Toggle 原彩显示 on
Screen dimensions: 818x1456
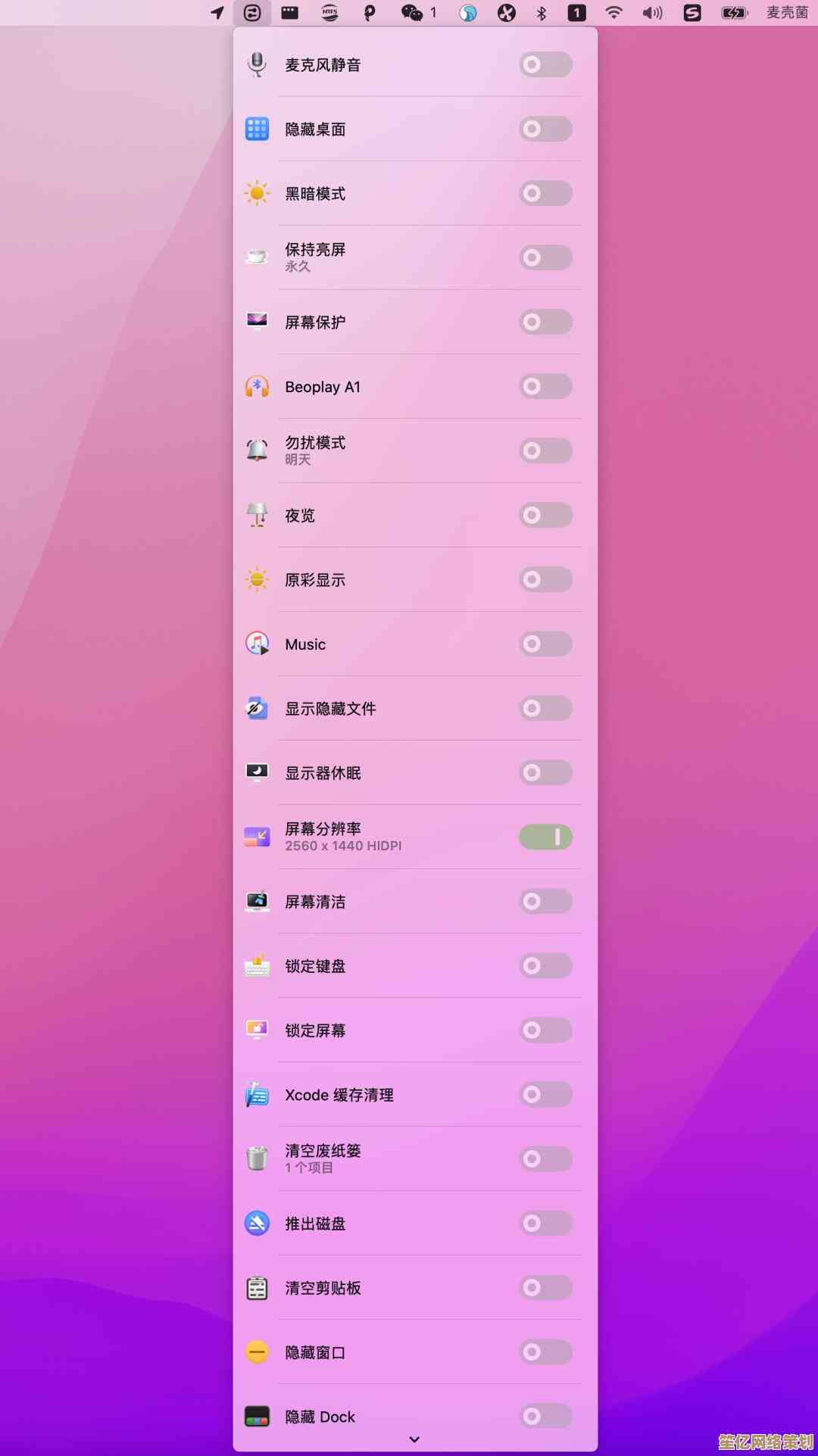(545, 580)
